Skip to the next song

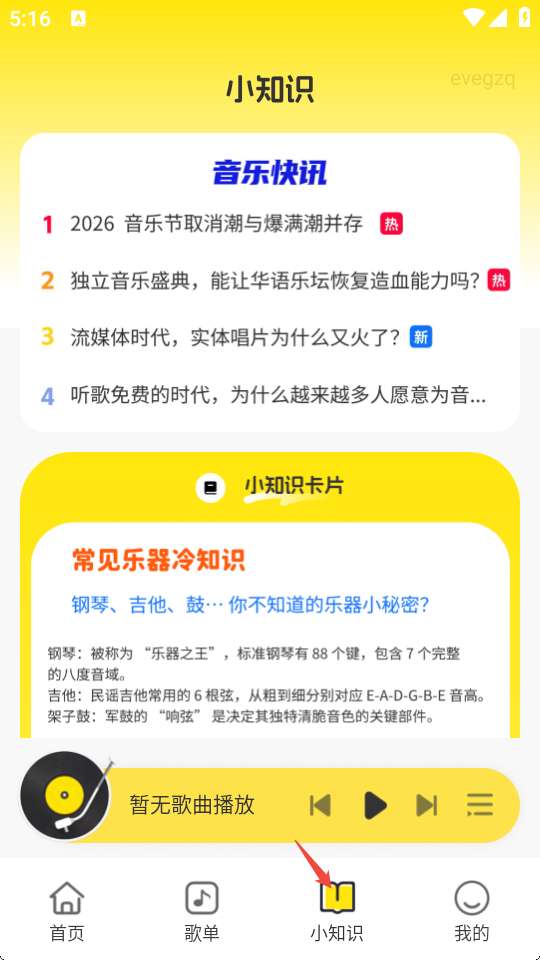point(427,805)
